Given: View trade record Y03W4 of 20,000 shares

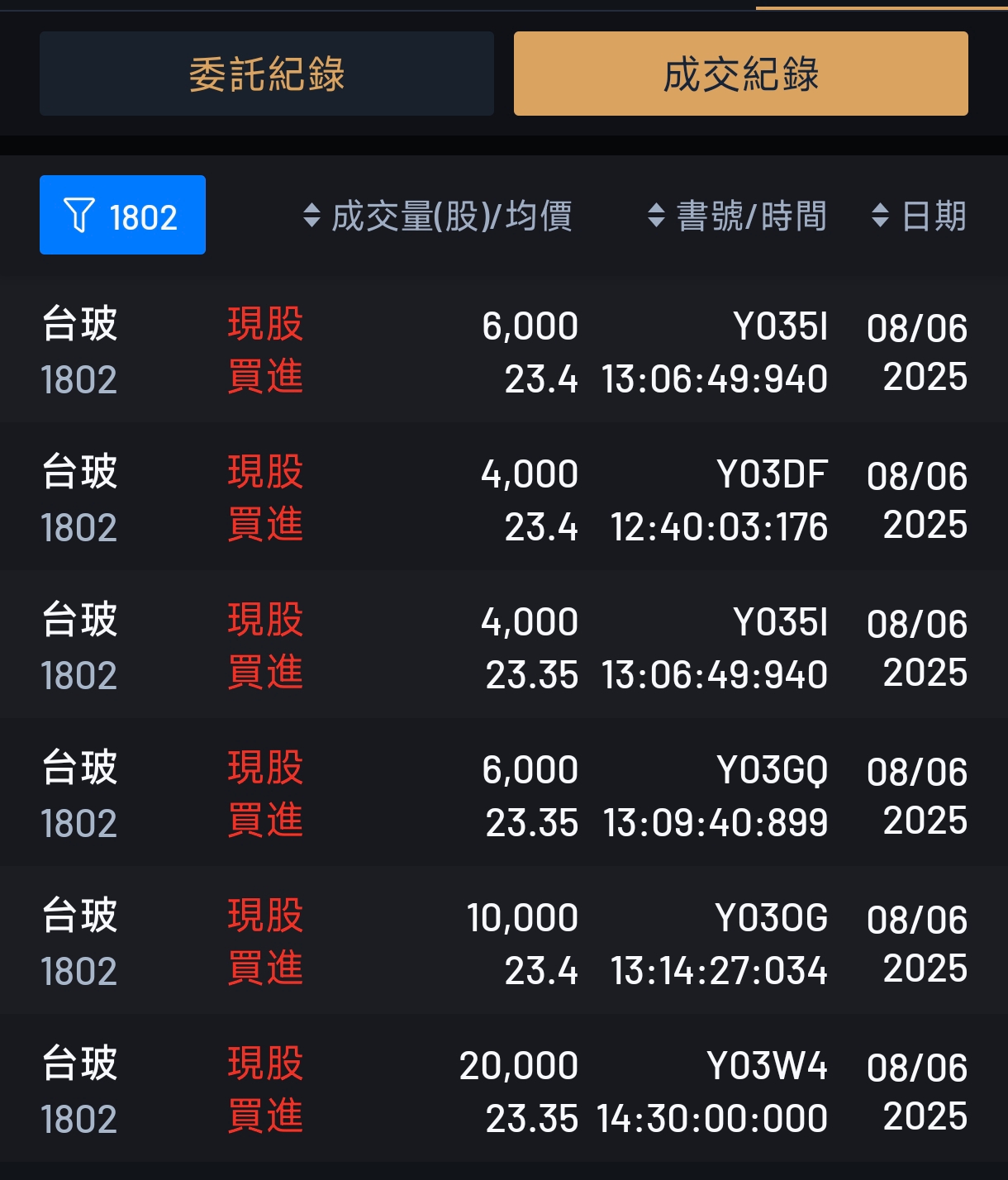Looking at the screenshot, I should tap(504, 1092).
